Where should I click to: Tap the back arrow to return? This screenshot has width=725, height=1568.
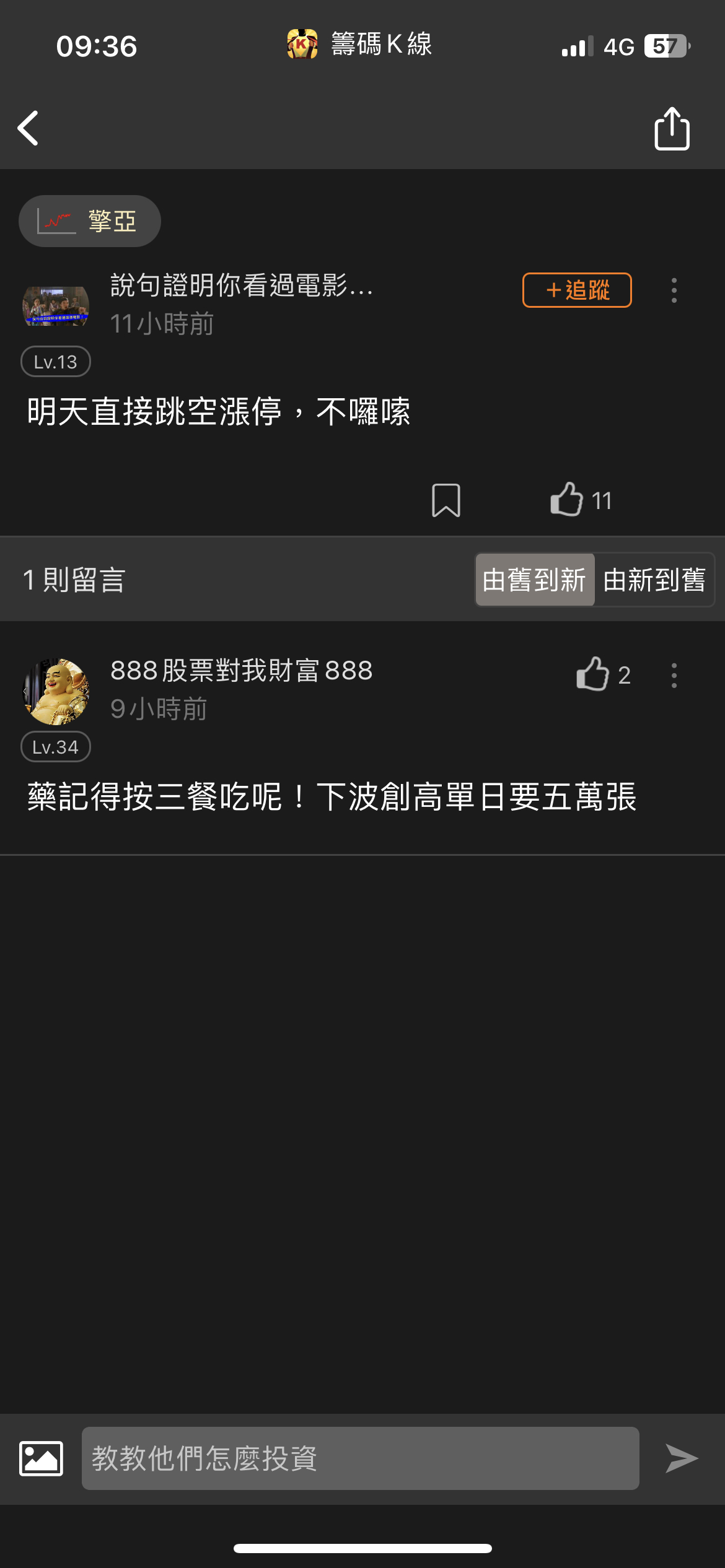point(28,128)
